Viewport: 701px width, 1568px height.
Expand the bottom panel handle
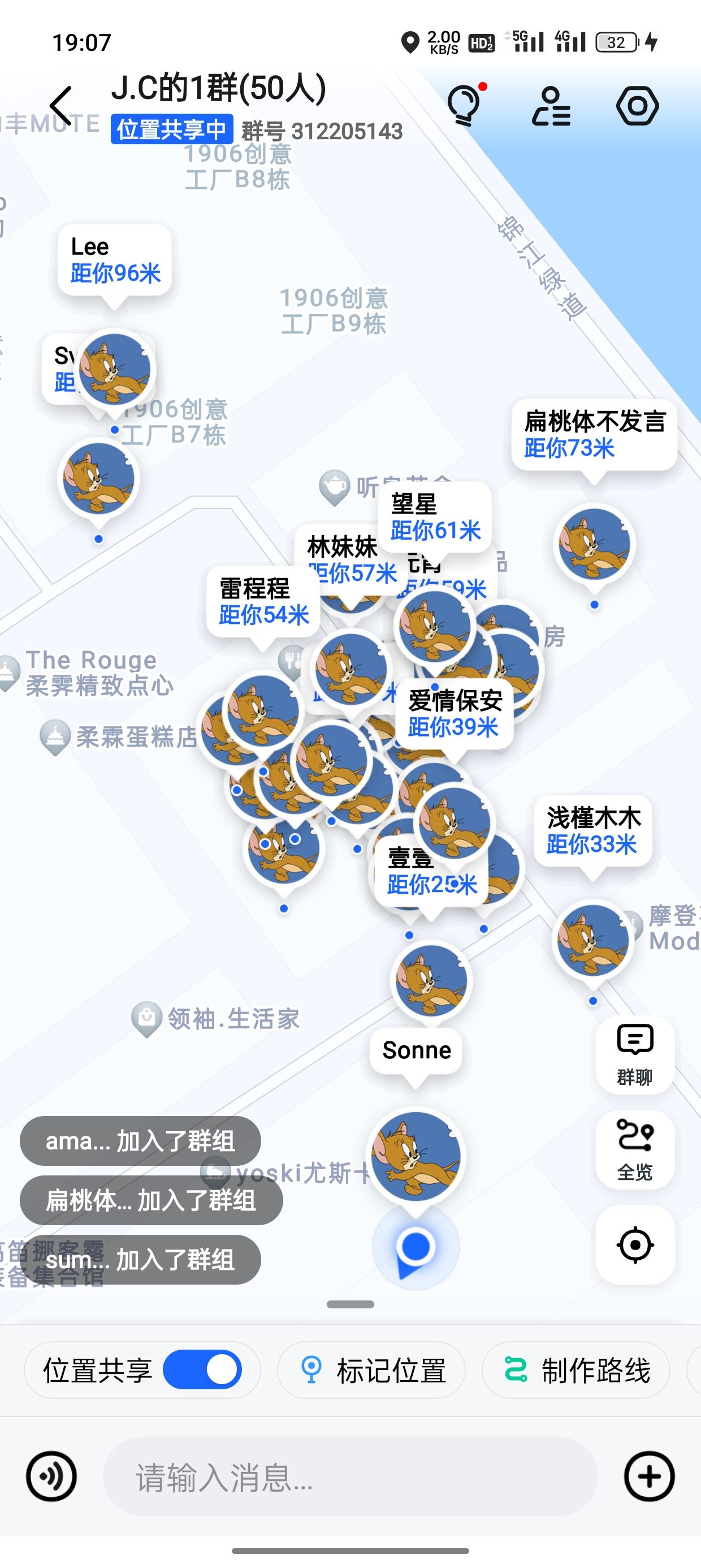350,1304
